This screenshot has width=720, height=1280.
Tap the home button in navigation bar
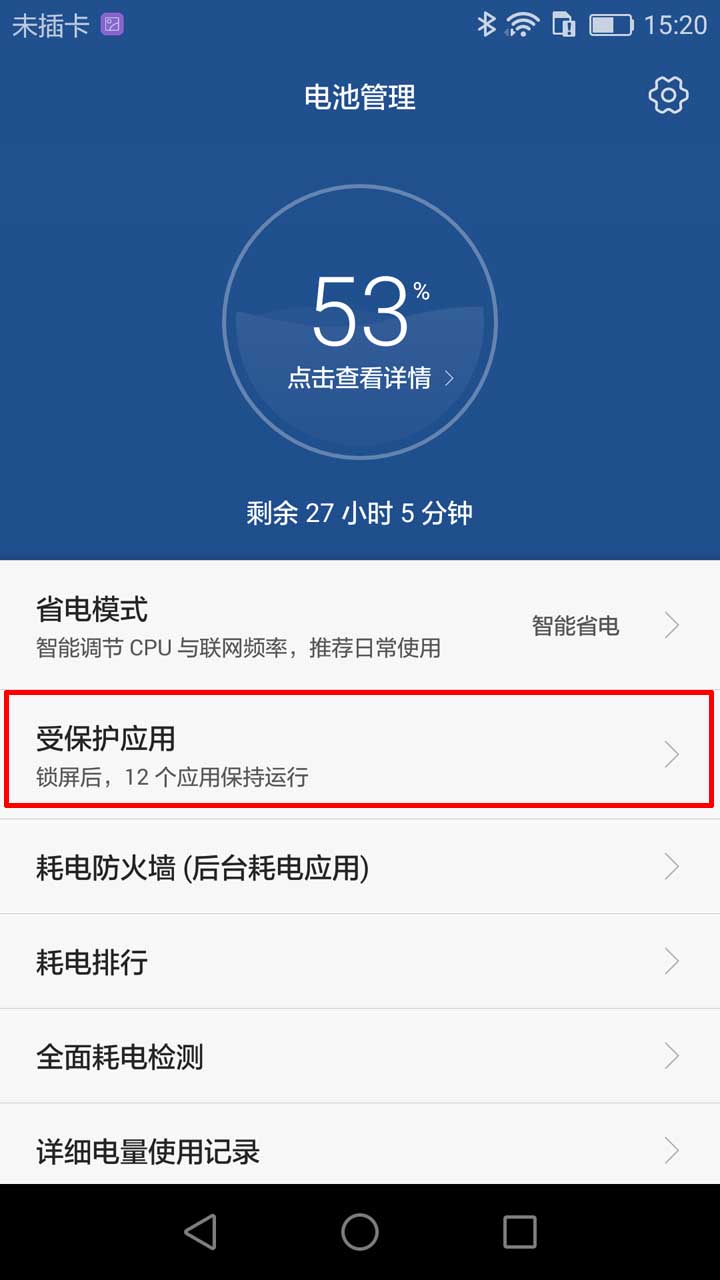click(x=360, y=1232)
